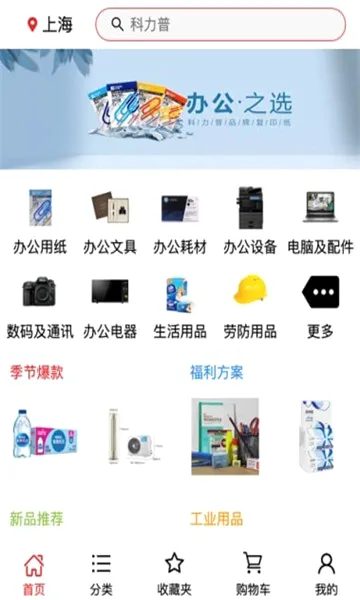Screen dimensions: 360x600
Task: Open the 办公·之选 banner
Action: pyautogui.click(x=180, y=109)
